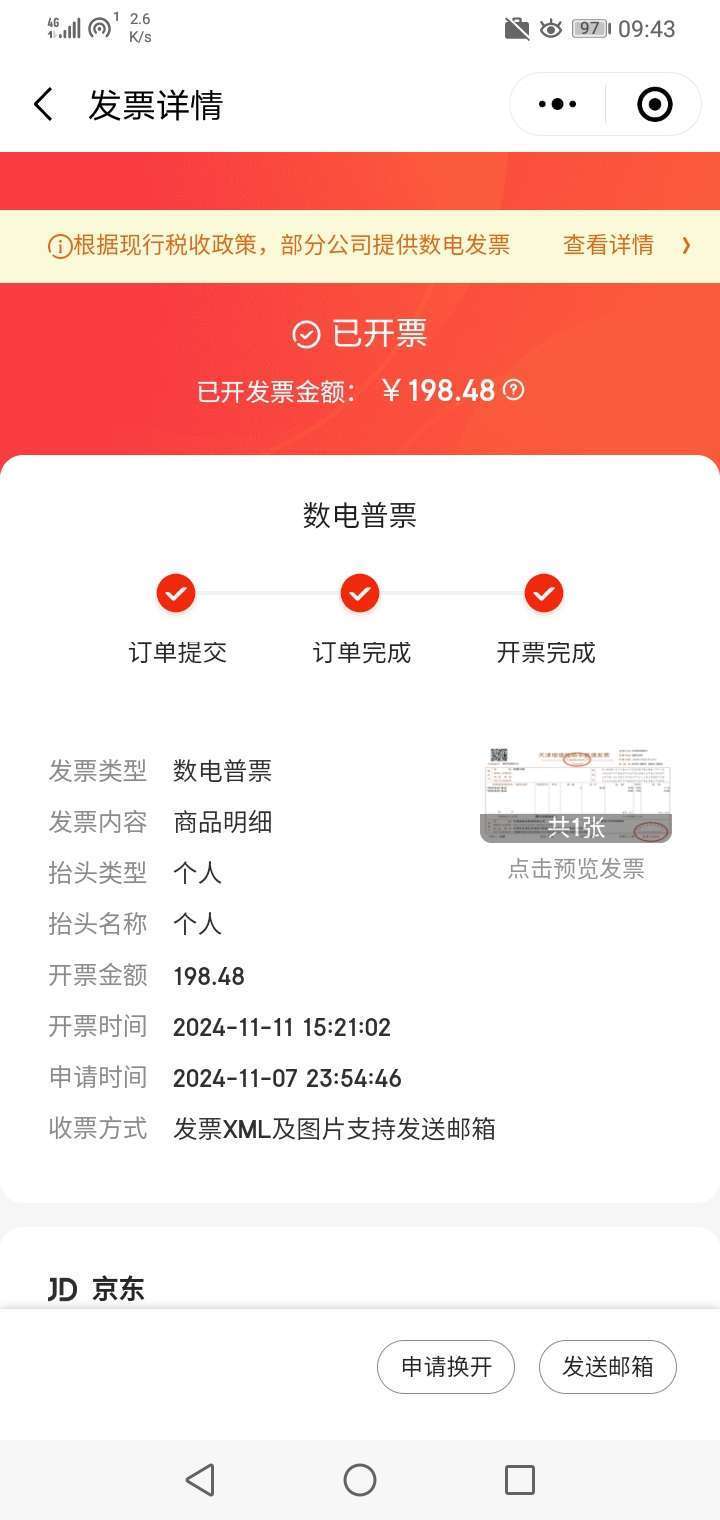This screenshot has width=720, height=1520.
Task: Open the system recent apps view
Action: point(520,1480)
